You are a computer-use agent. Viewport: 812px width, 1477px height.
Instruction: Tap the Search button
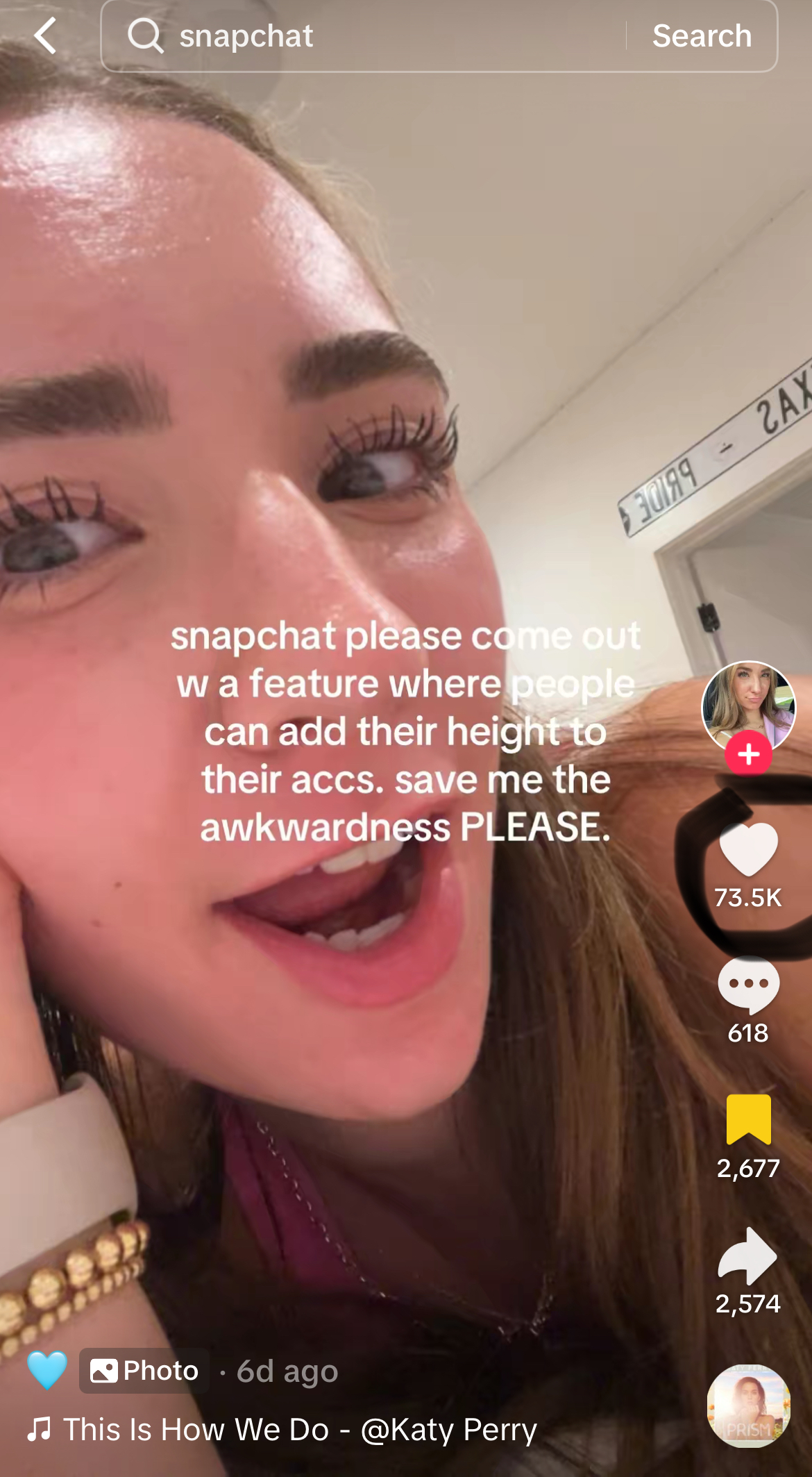tap(702, 36)
